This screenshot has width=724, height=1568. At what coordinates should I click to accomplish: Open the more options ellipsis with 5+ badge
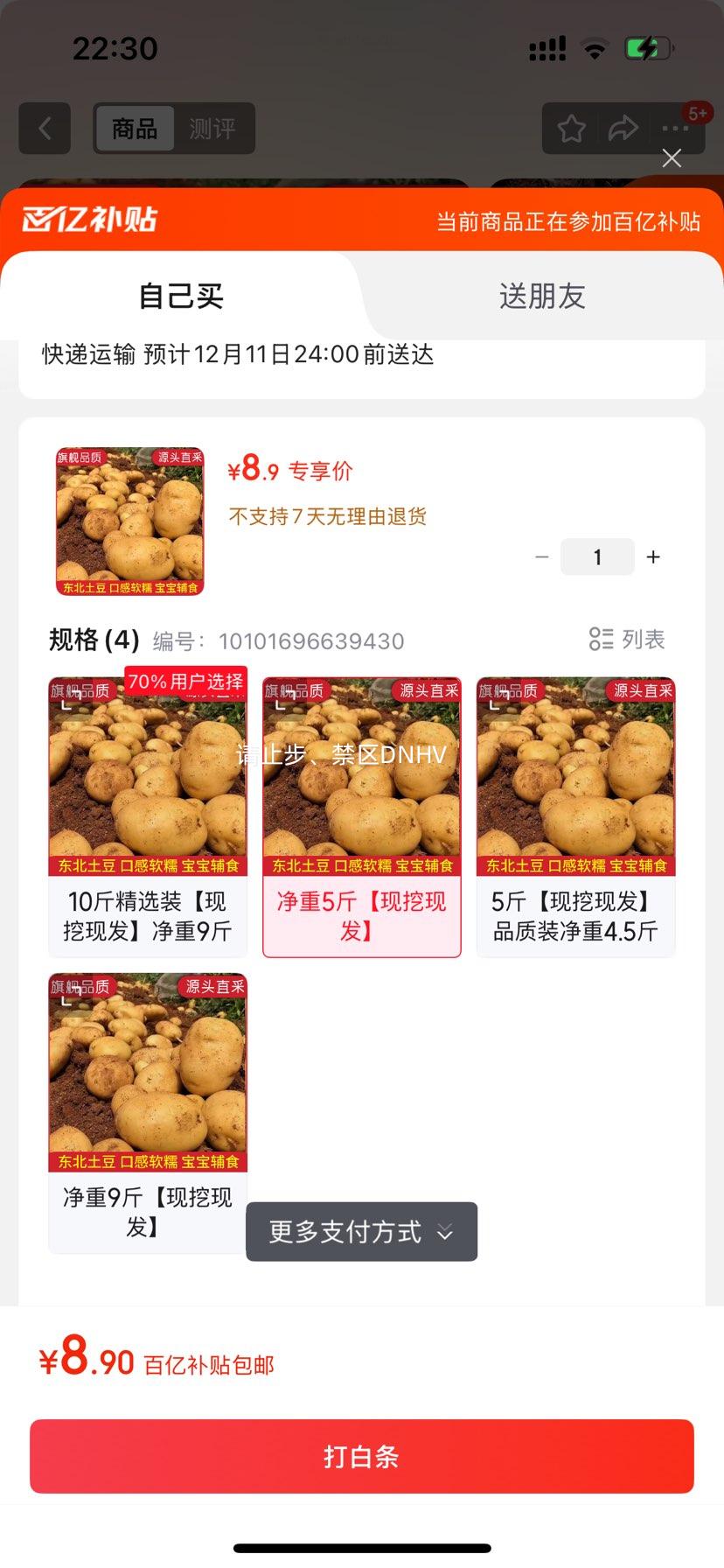click(675, 128)
